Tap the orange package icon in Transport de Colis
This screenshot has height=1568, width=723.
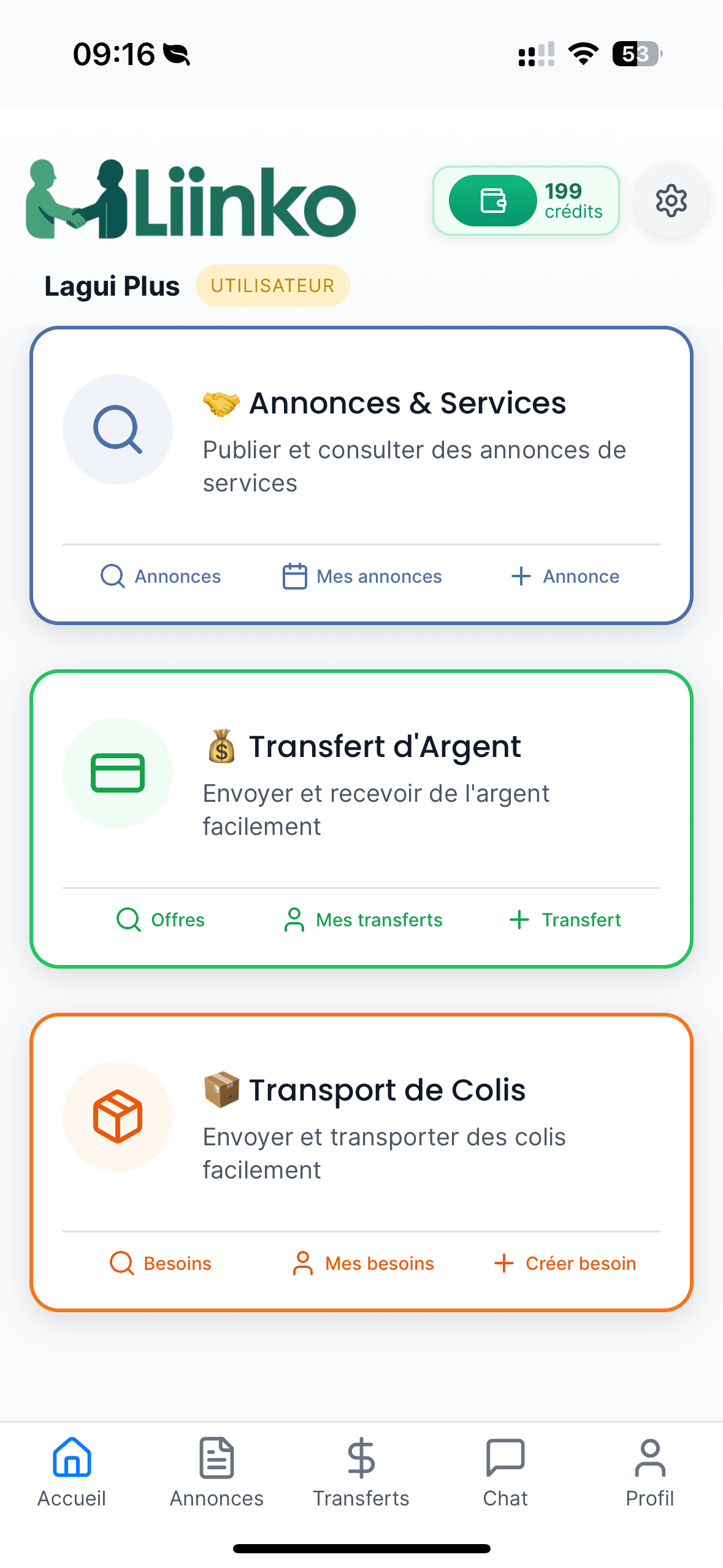117,1116
